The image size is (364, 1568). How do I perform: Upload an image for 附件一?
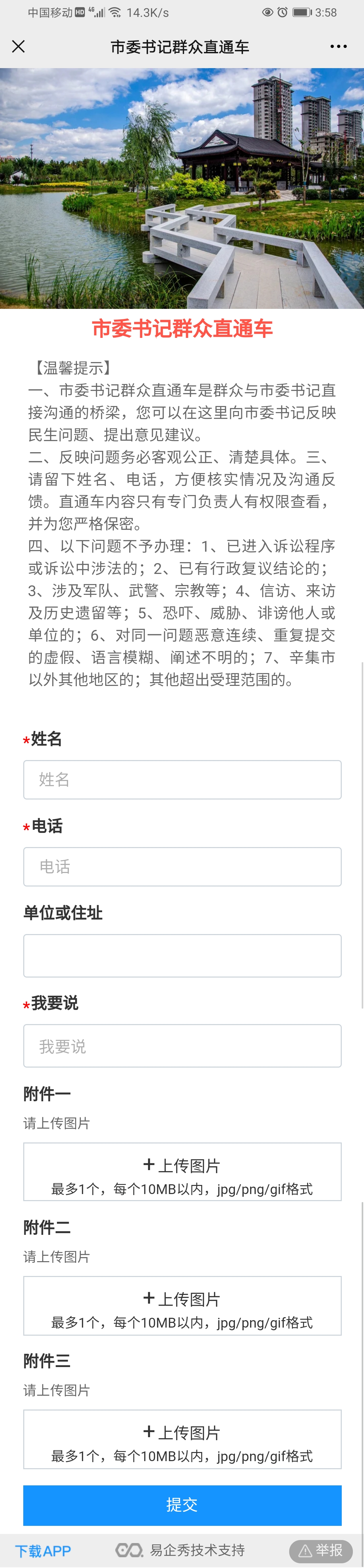coord(182,1172)
